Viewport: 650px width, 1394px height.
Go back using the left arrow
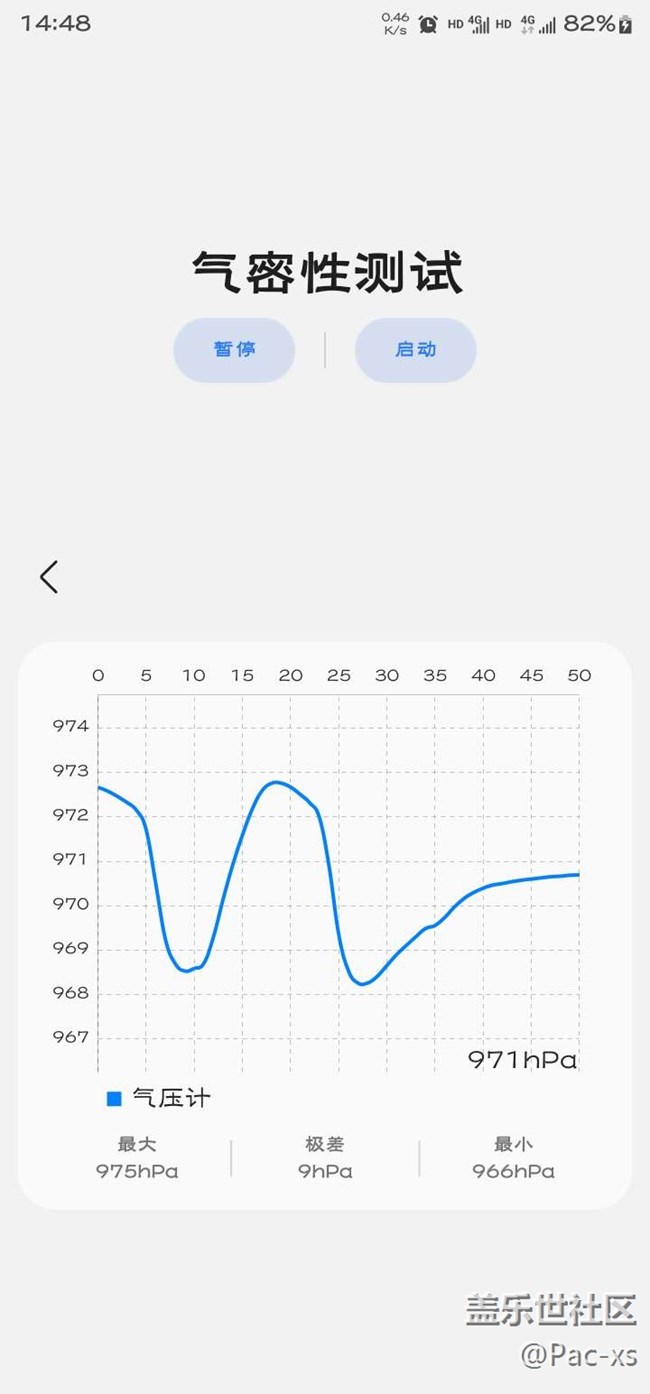tap(49, 576)
